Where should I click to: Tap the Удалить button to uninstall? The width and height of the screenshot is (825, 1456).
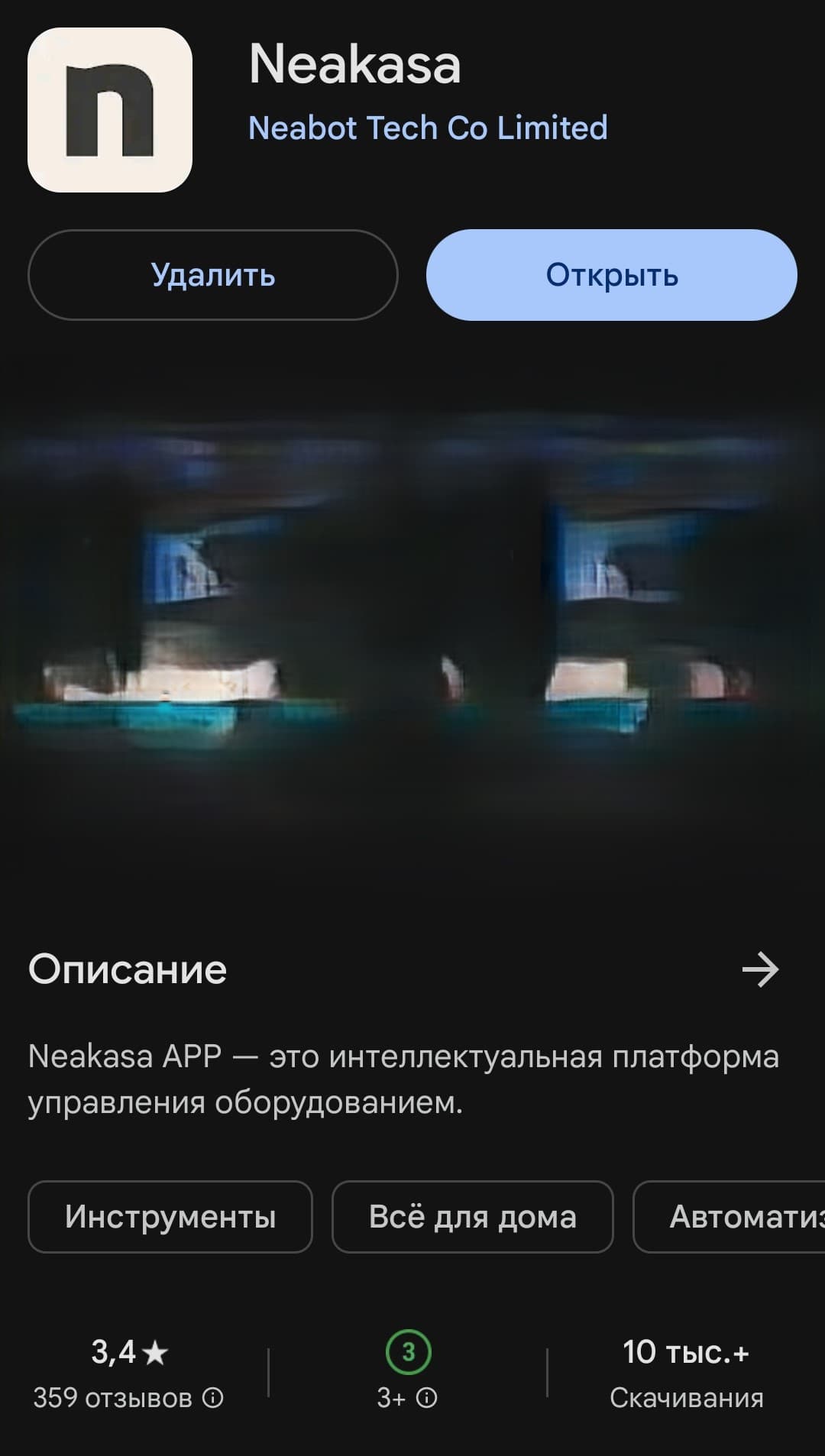pyautogui.click(x=212, y=275)
